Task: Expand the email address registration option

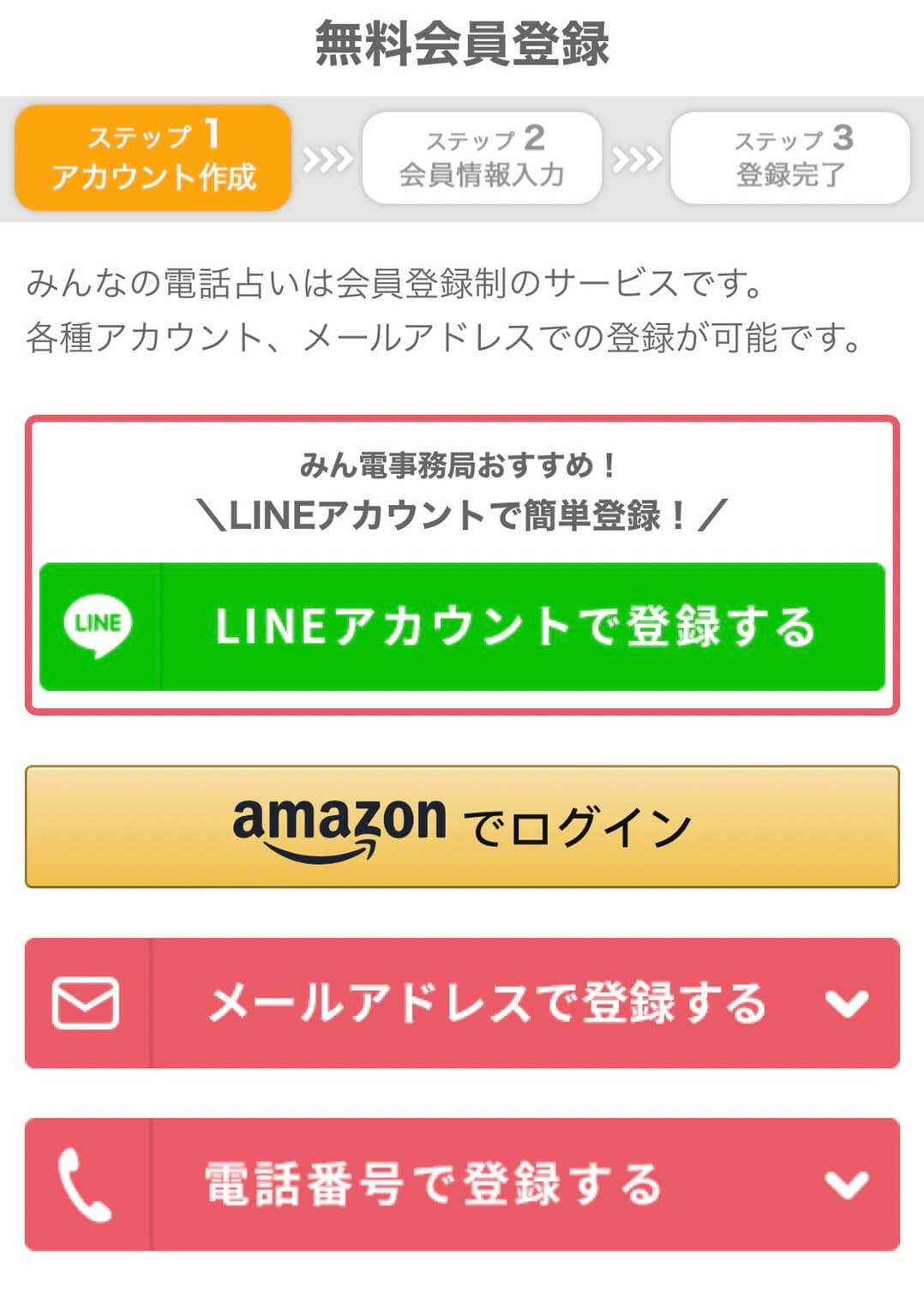Action: pos(462,1003)
